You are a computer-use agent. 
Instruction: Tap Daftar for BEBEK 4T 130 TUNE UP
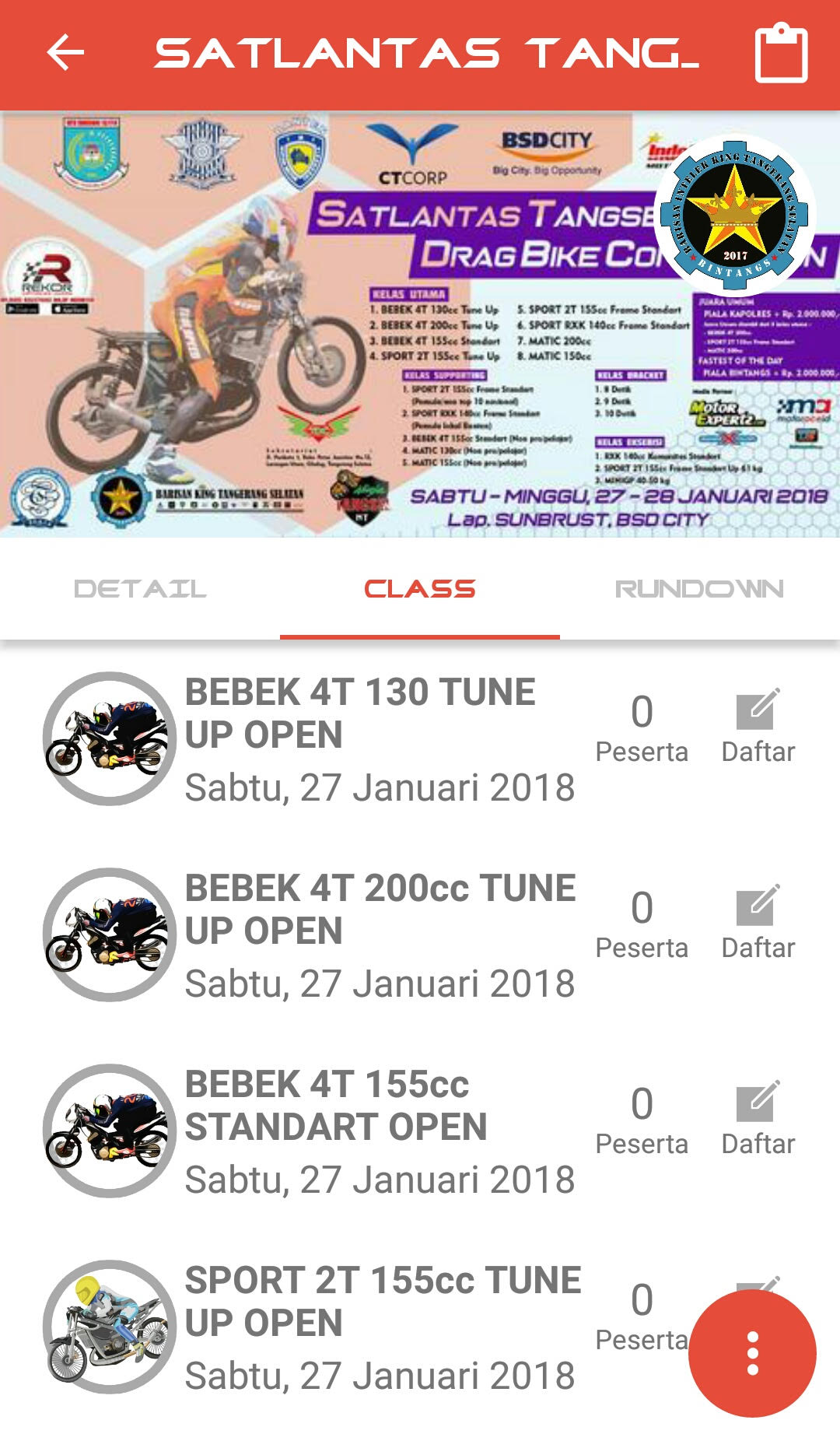tap(758, 727)
